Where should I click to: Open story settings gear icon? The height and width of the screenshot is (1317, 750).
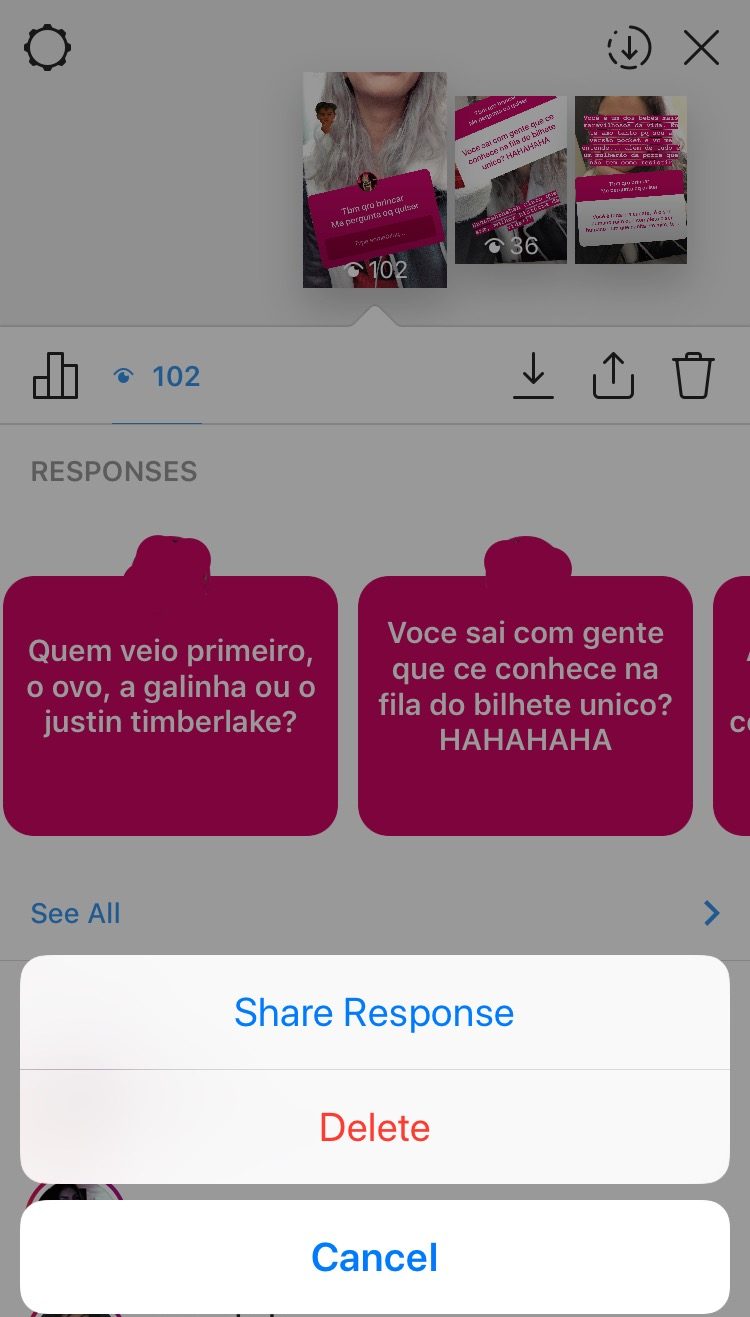47,47
